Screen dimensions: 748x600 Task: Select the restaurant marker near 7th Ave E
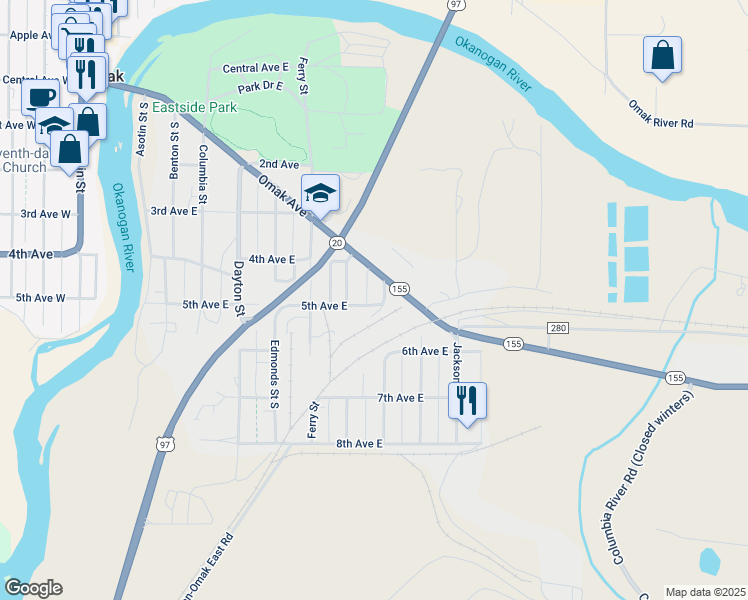click(467, 401)
